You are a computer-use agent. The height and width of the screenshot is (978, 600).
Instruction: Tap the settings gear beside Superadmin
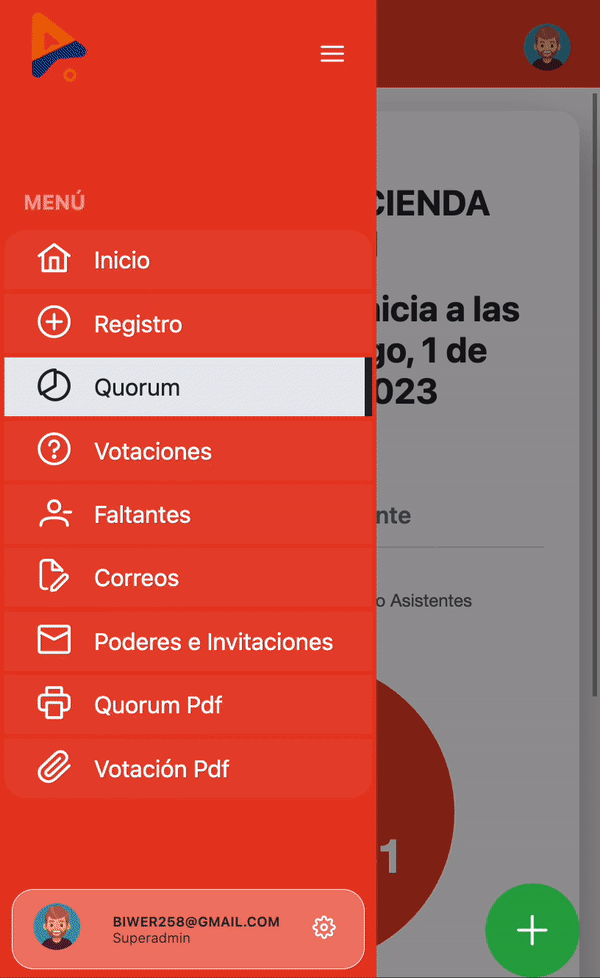coord(324,928)
